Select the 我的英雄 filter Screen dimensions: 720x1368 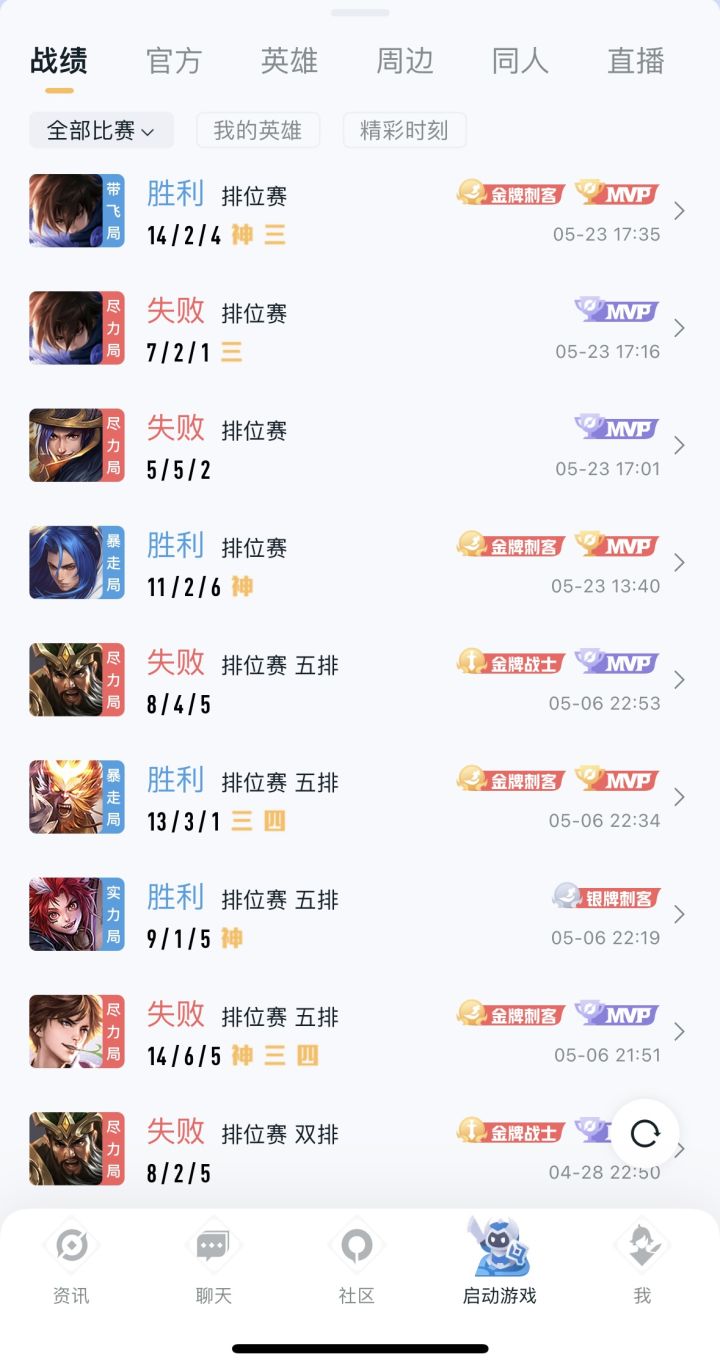pyautogui.click(x=258, y=130)
